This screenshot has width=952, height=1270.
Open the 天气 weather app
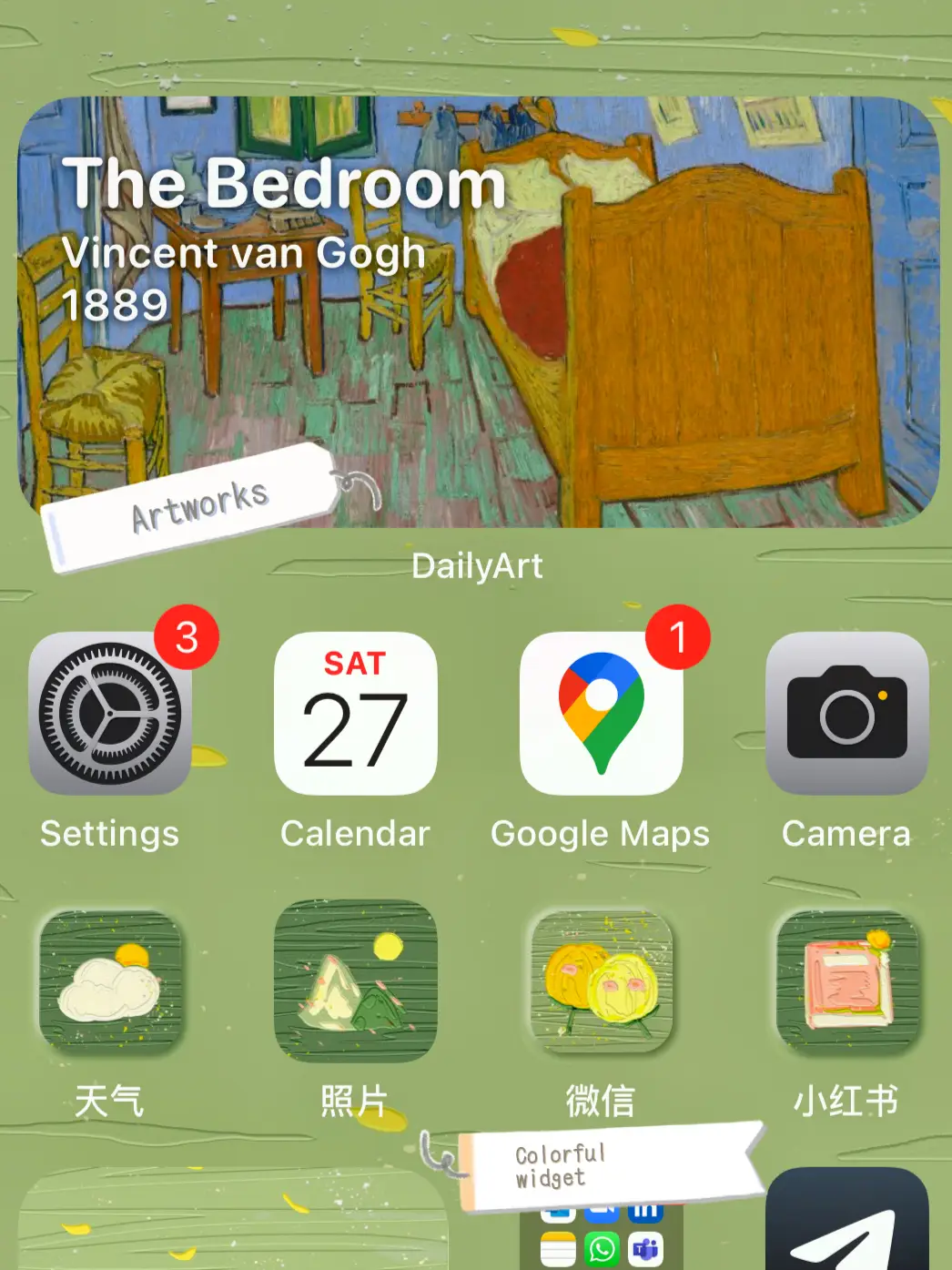110,981
